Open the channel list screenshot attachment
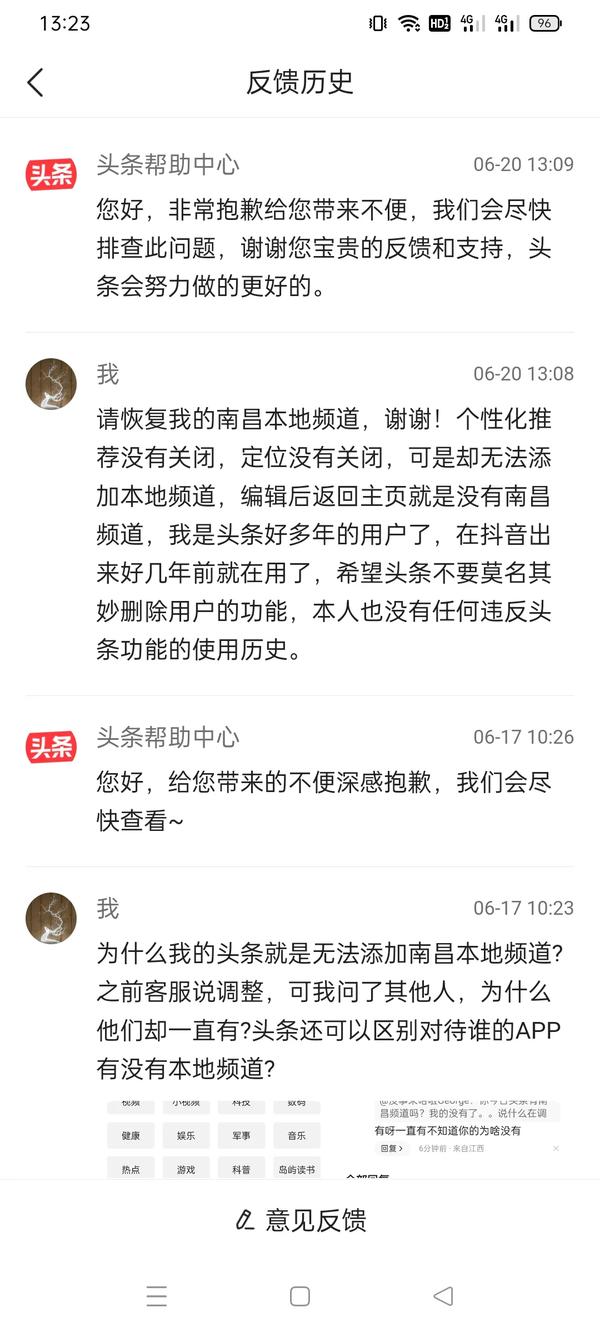The width and height of the screenshot is (600, 1333). pos(213,1138)
